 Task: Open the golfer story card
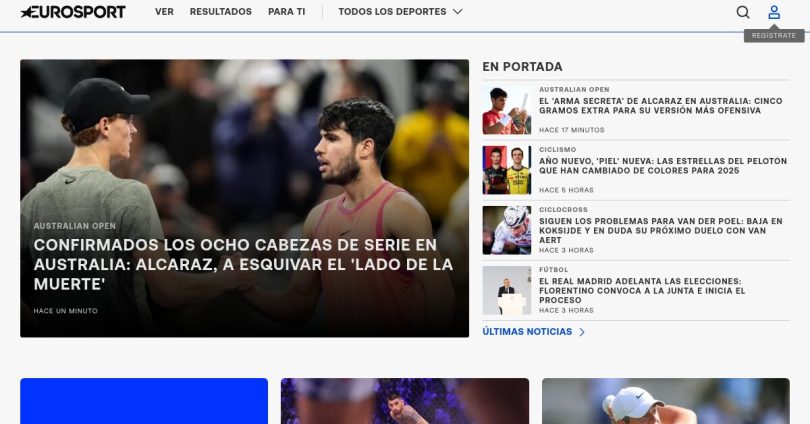pos(665,401)
